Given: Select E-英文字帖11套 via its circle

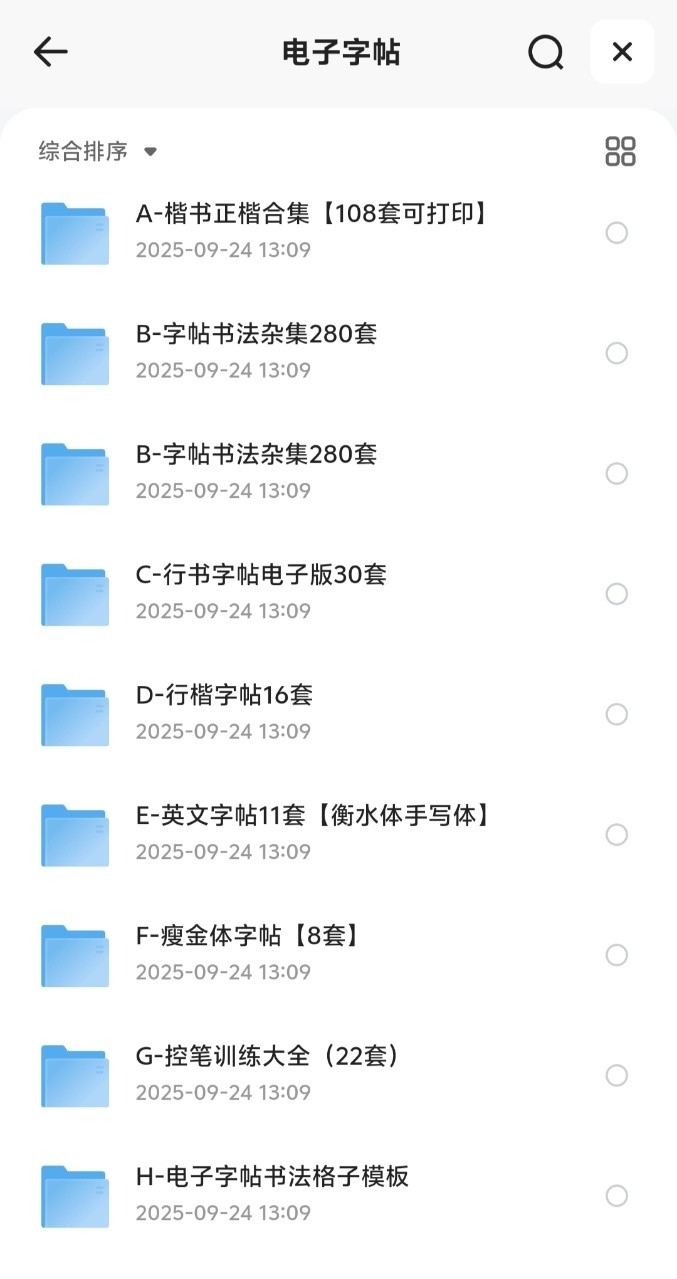Looking at the screenshot, I should coord(617,835).
